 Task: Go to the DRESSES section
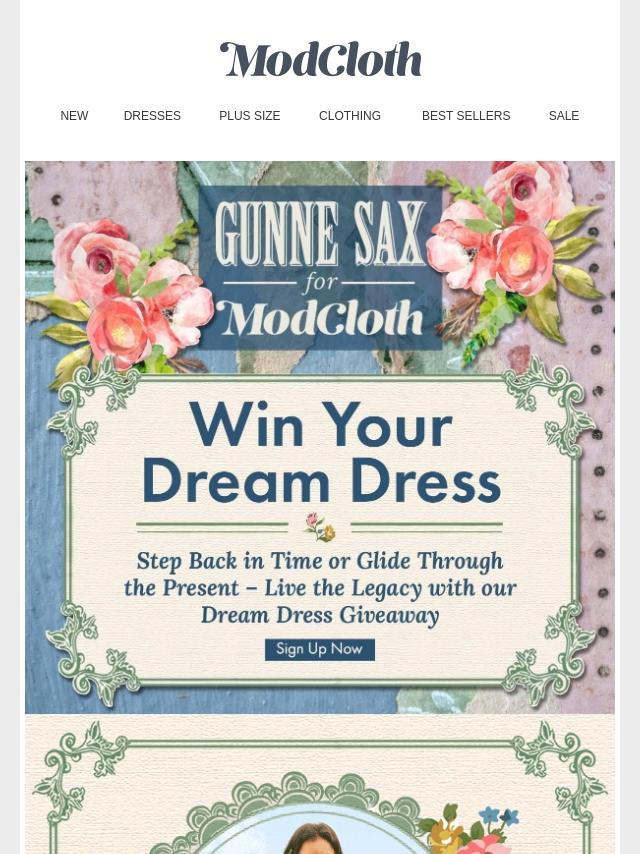click(x=152, y=116)
